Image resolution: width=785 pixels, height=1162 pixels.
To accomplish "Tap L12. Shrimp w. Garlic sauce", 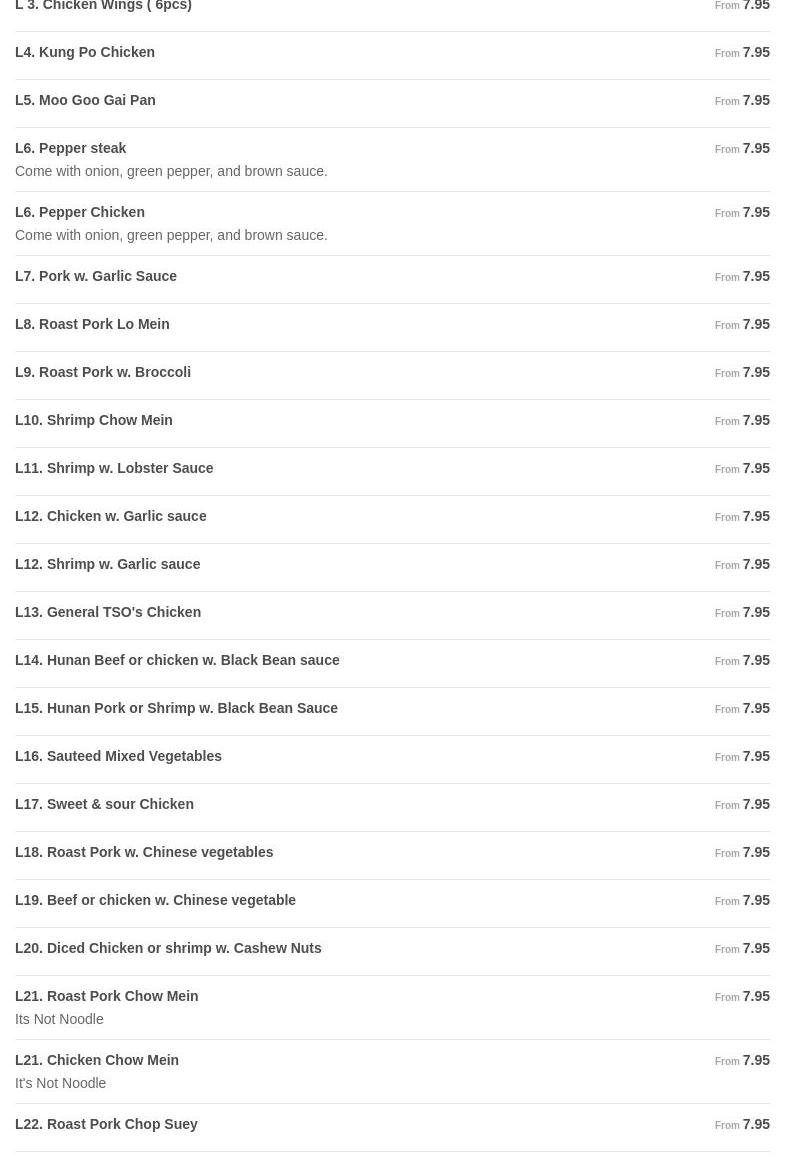I will pos(108,564).
